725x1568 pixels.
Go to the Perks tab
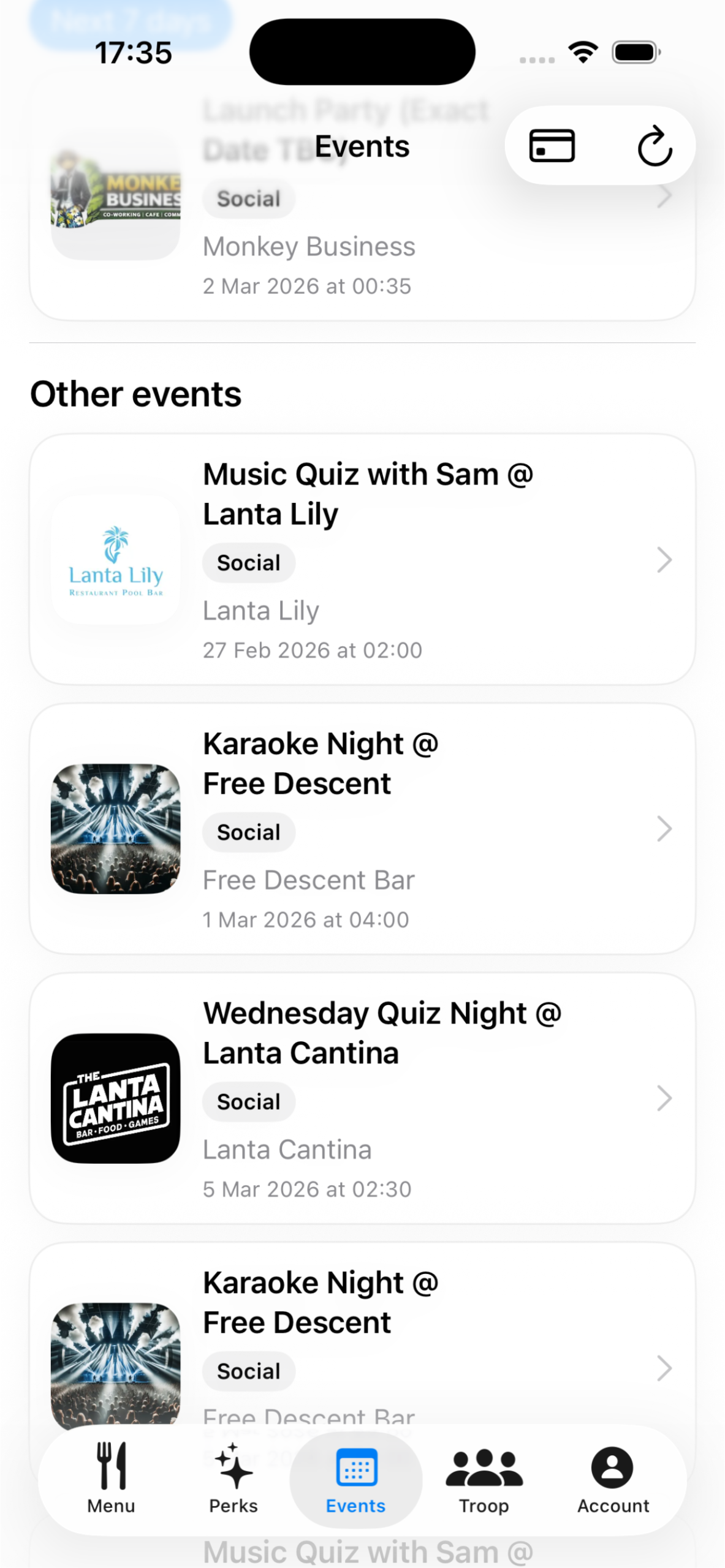233,1479
